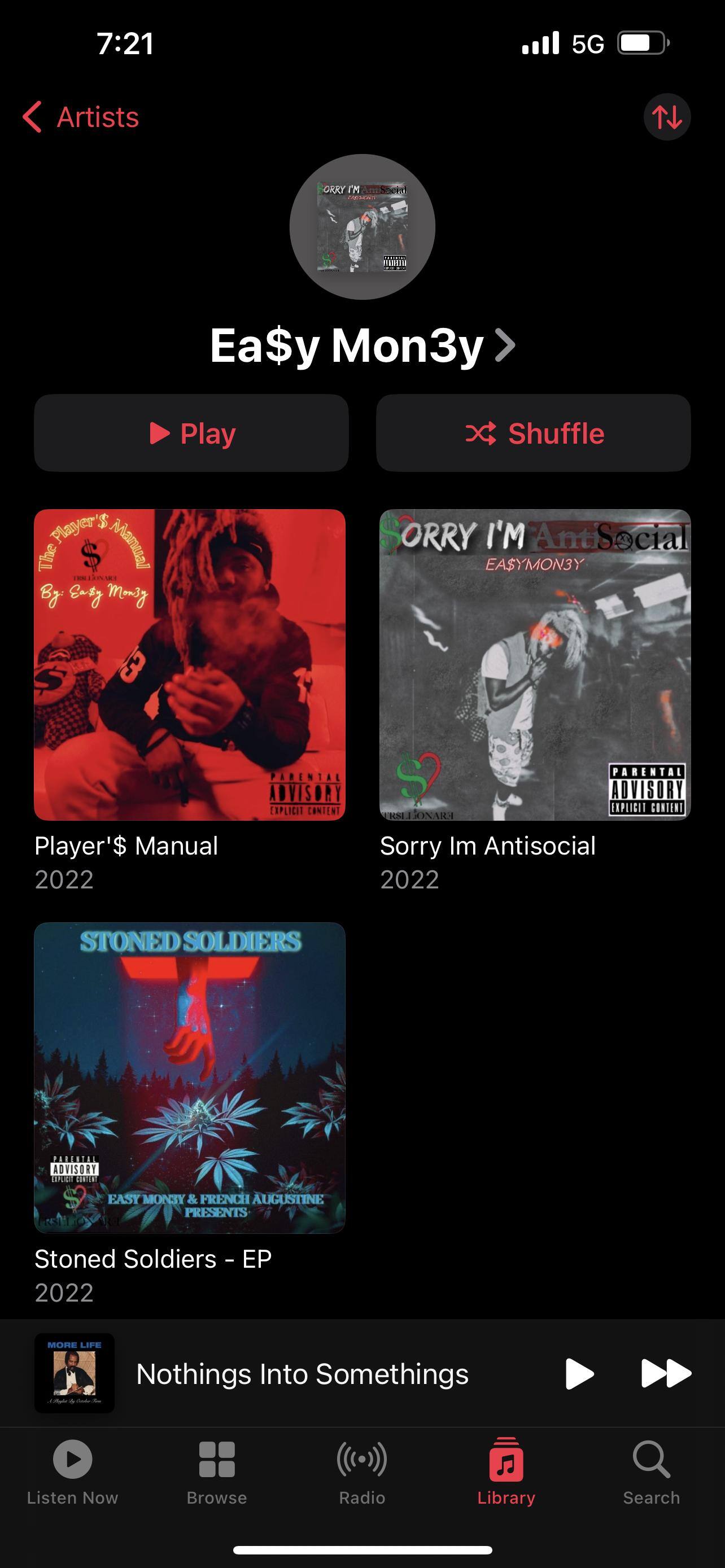Open the Player'$ Manual album
The image size is (725, 1568).
pyautogui.click(x=189, y=664)
